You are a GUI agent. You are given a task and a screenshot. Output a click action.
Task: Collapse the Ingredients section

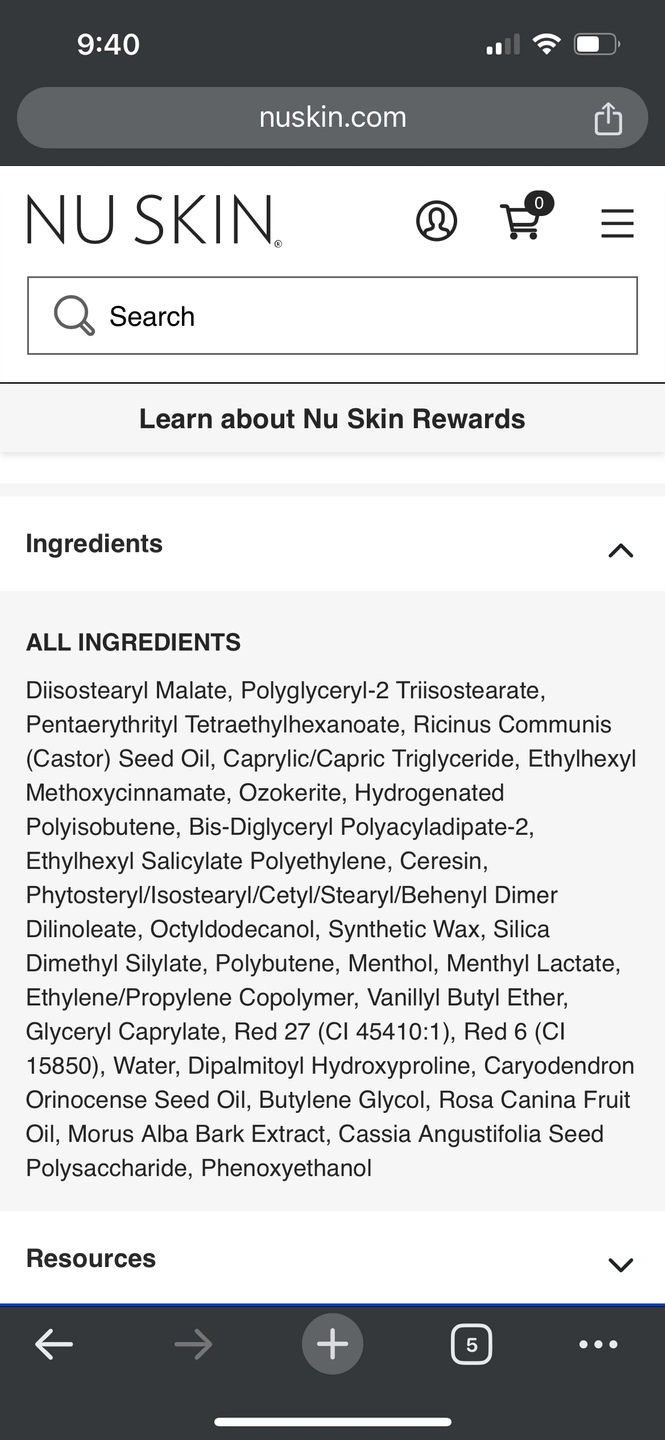[x=620, y=549]
